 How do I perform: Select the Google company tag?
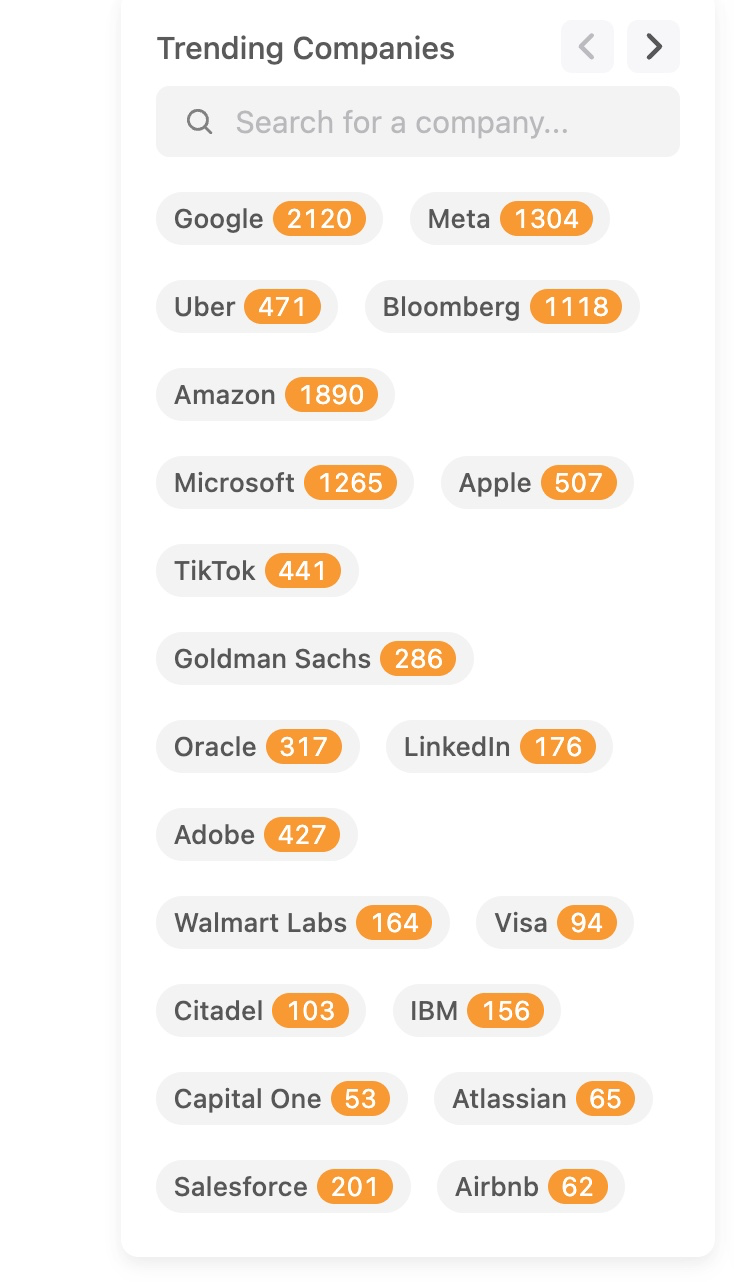click(268, 218)
